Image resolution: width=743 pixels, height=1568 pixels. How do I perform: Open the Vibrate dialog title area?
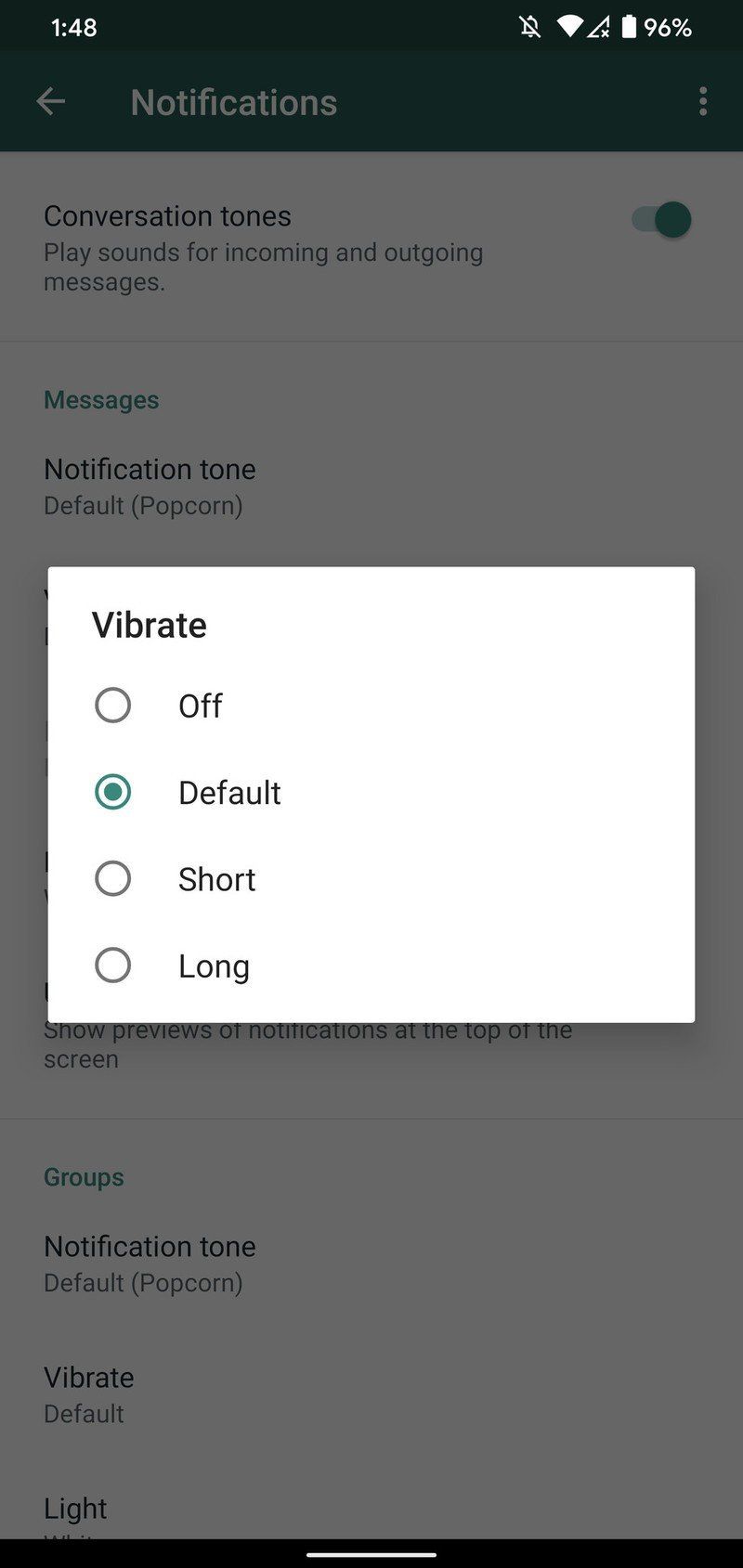point(149,625)
